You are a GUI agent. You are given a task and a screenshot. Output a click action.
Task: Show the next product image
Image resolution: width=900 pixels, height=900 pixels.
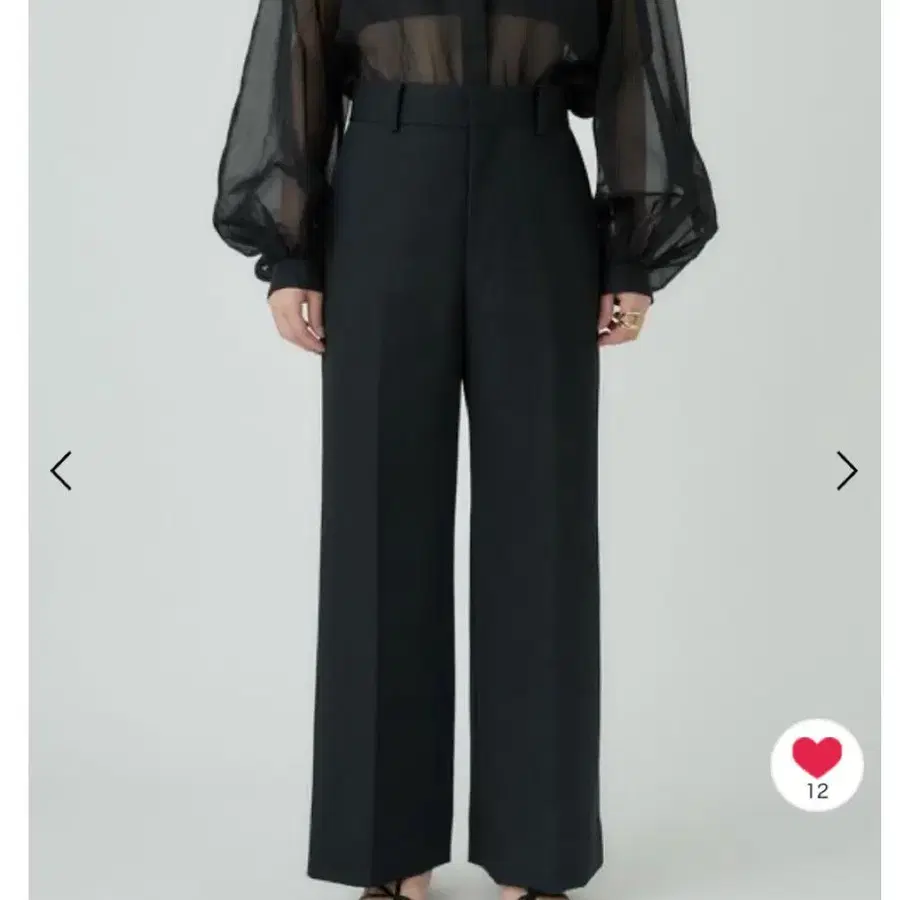tap(846, 471)
